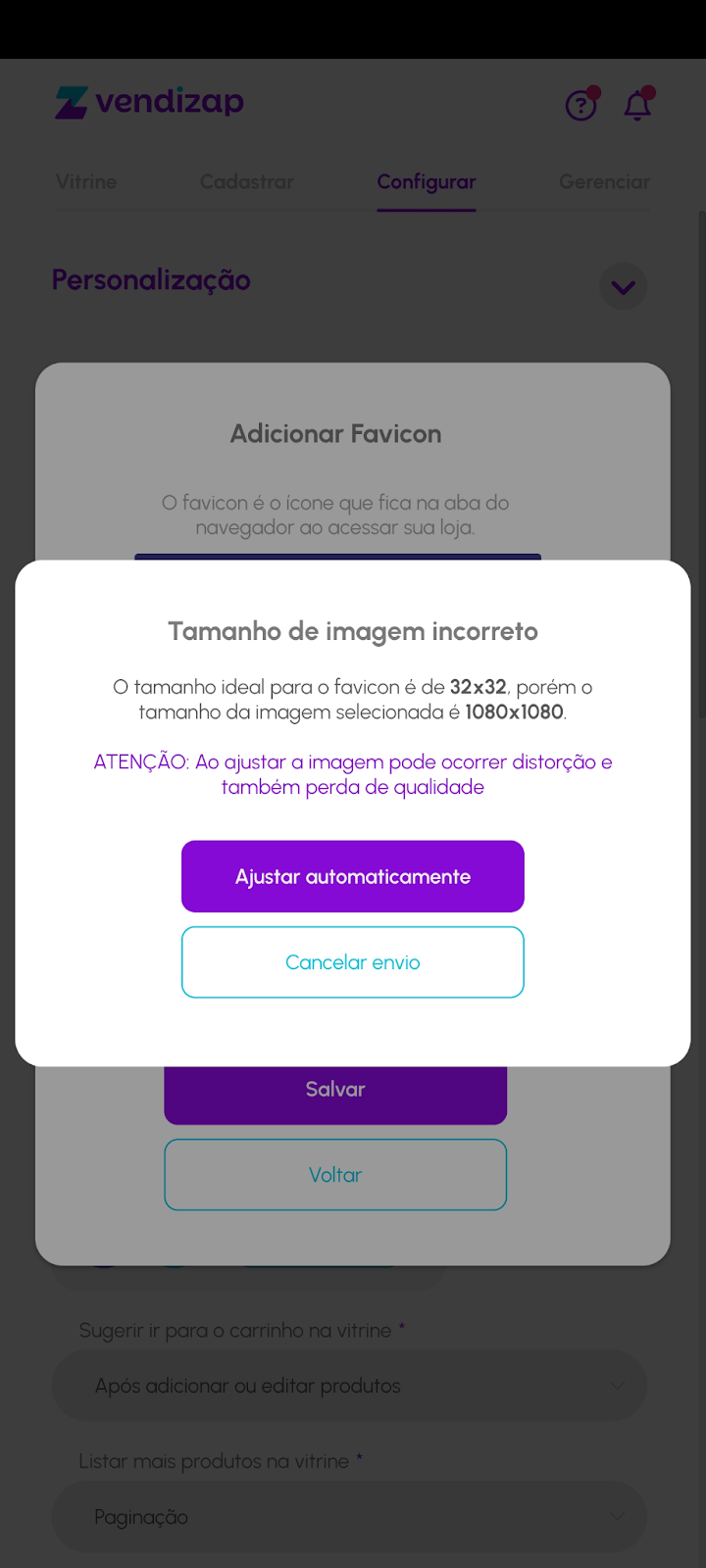The height and width of the screenshot is (1568, 706).
Task: Collapse the Personalização section chevron
Action: coord(624,287)
